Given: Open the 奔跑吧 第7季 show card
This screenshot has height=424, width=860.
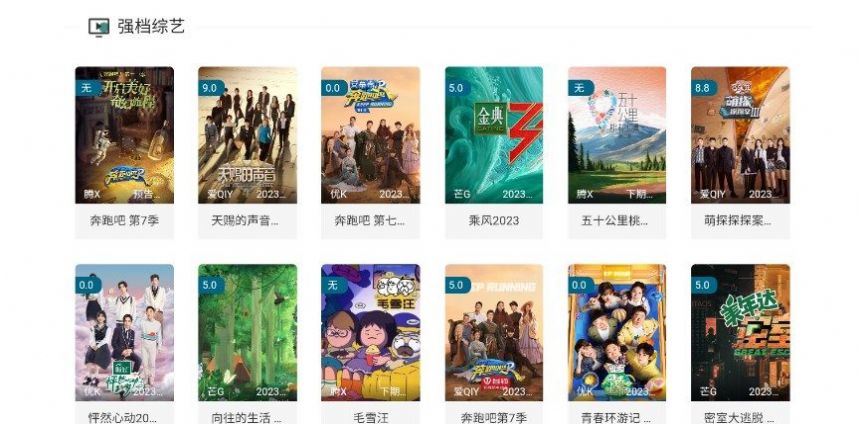Looking at the screenshot, I should click(124, 136).
